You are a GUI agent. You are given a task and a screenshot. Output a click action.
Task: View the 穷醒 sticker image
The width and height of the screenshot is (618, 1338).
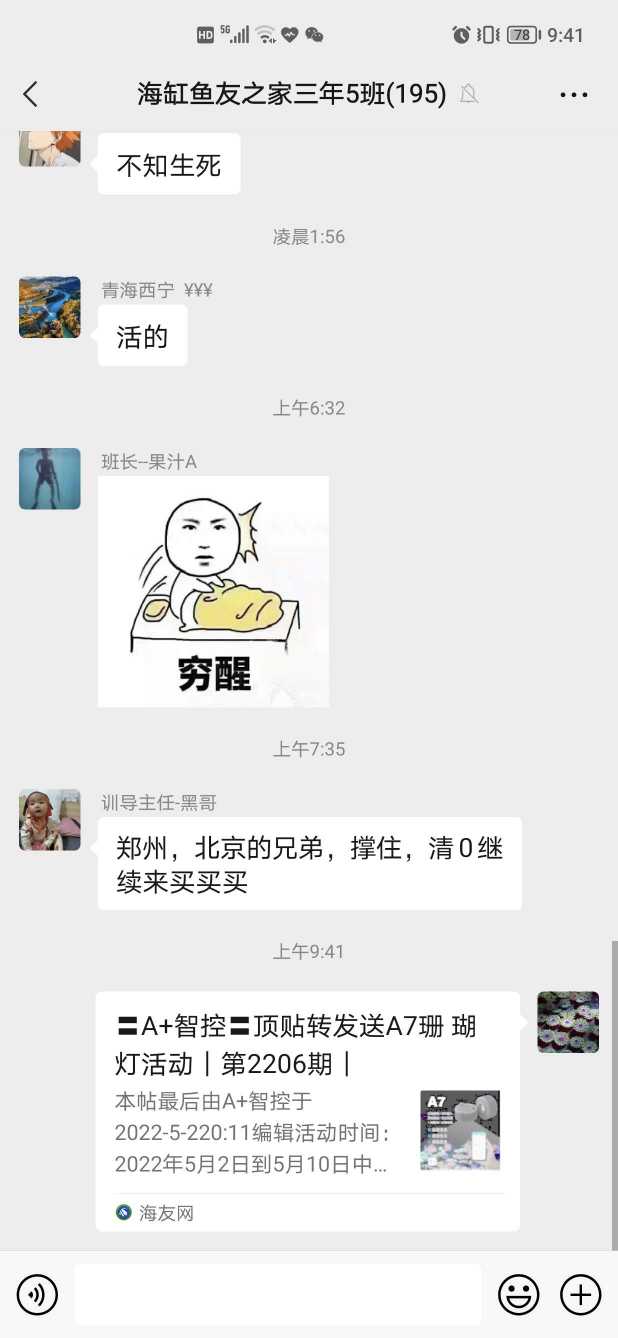coord(213,591)
